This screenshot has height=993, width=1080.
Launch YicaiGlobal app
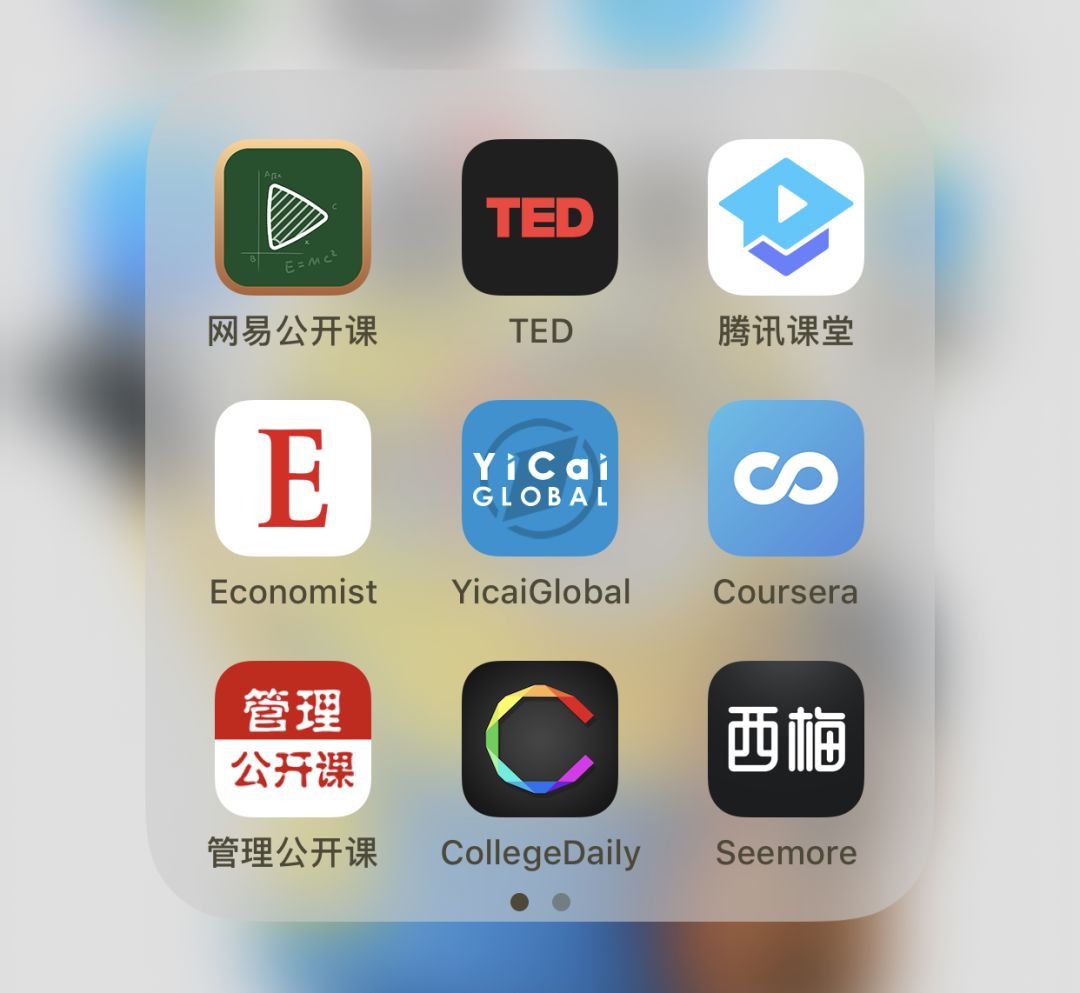coord(540,478)
